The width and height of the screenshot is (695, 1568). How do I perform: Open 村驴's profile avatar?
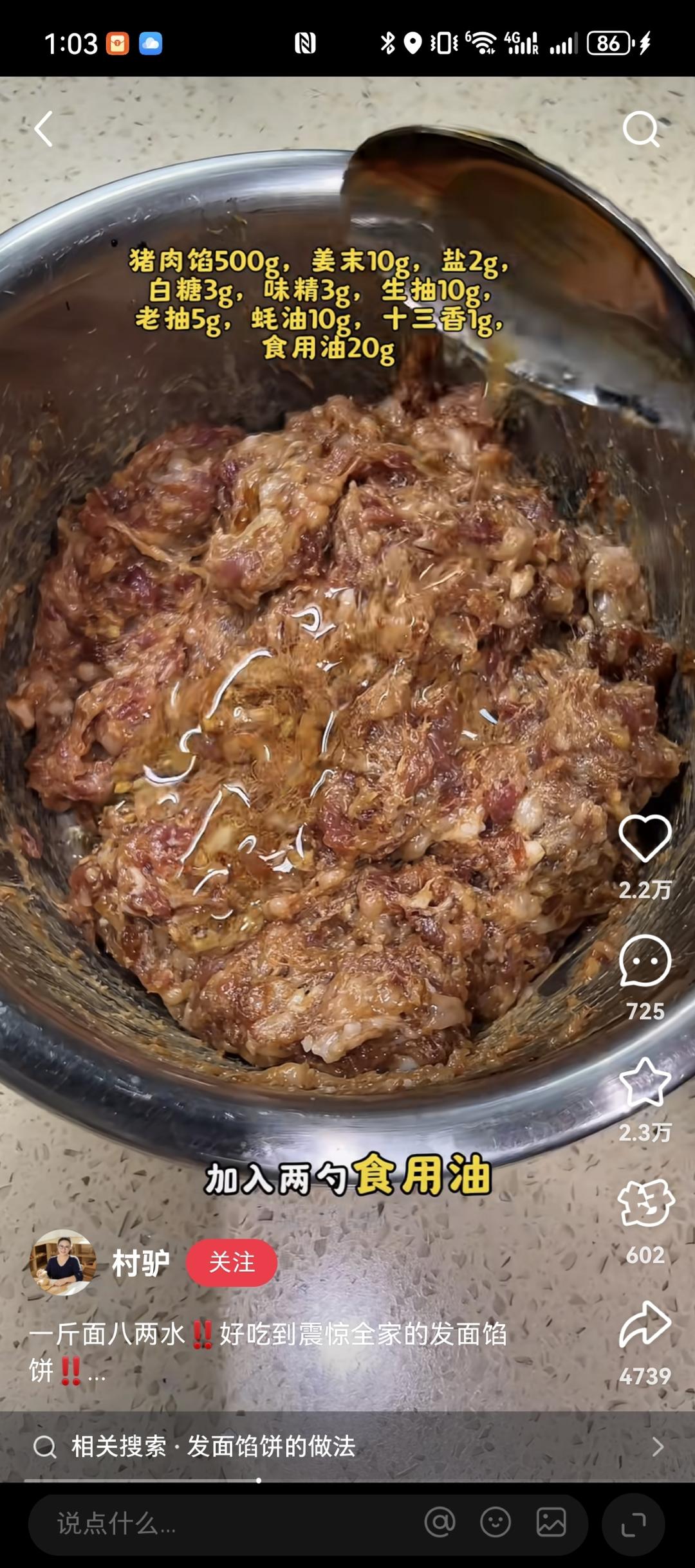point(63,1263)
